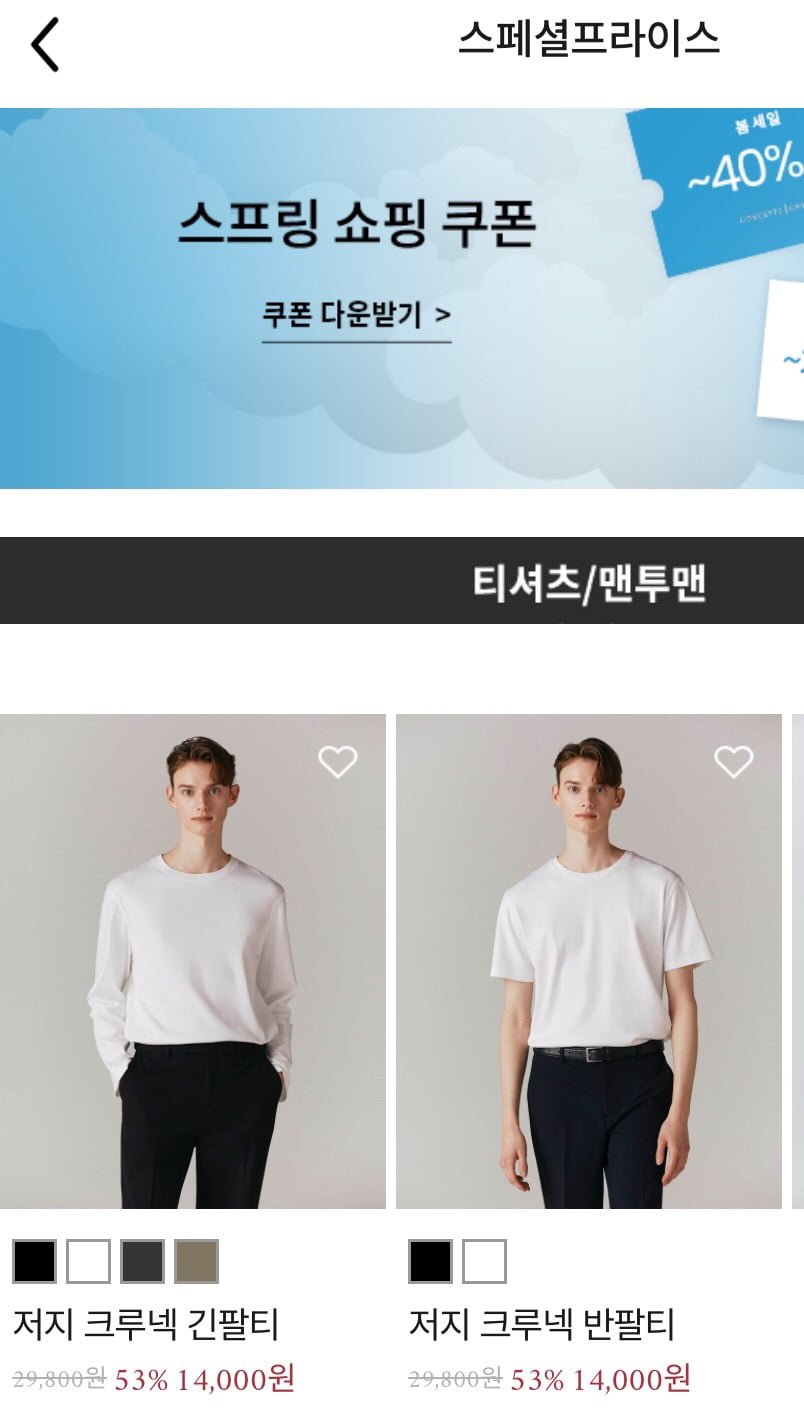Go back using the top-left arrow
This screenshot has height=1411, width=804.
(x=45, y=45)
